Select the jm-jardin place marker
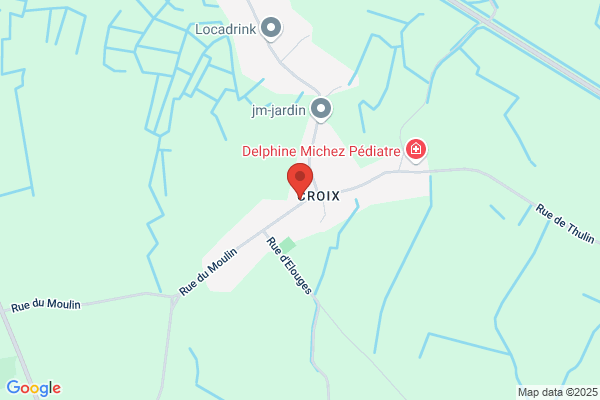This screenshot has width=600, height=400. click(x=321, y=110)
